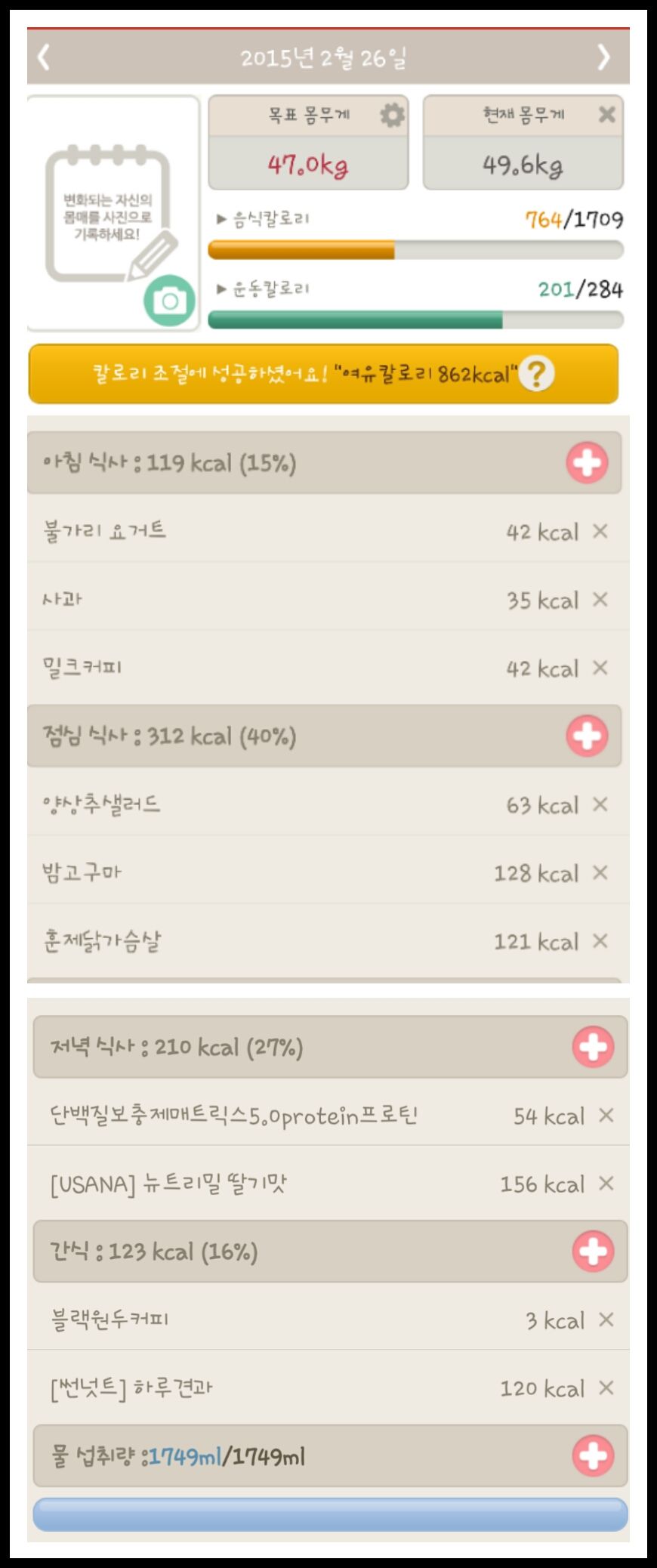Delete the 블랙원두커피 entry
This screenshot has height=1568, width=657.
pyautogui.click(x=606, y=1320)
